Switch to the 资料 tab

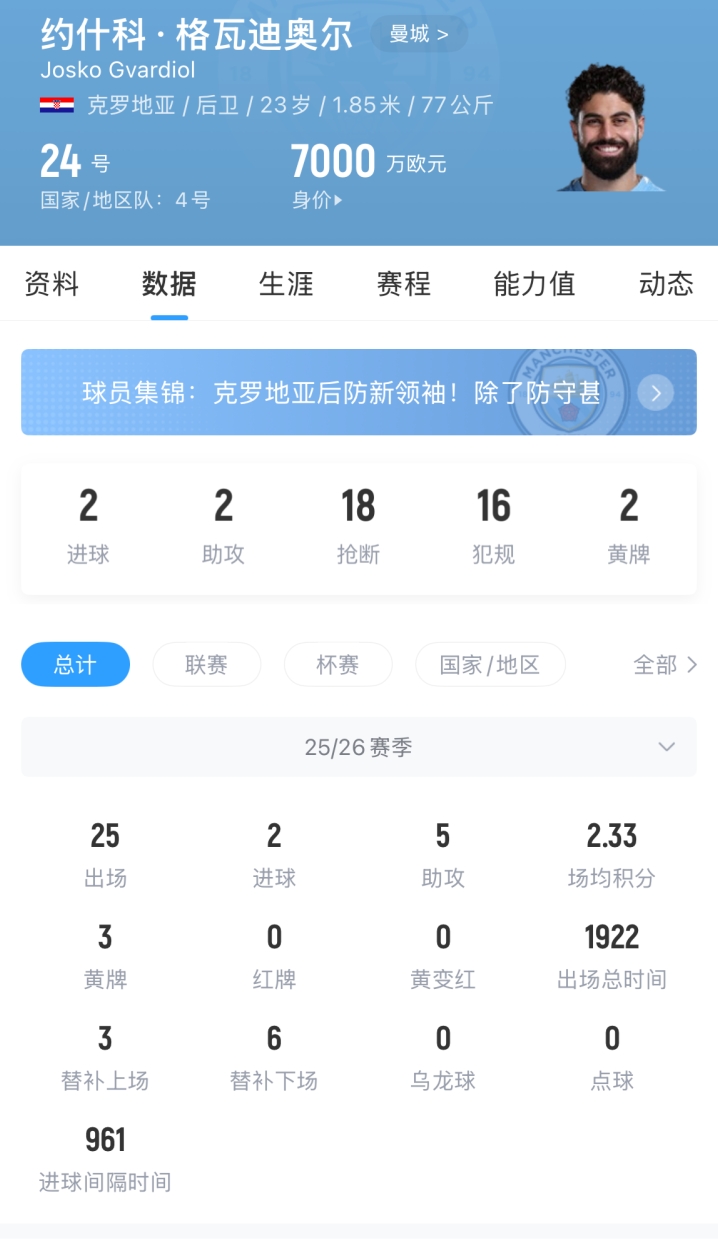(51, 284)
